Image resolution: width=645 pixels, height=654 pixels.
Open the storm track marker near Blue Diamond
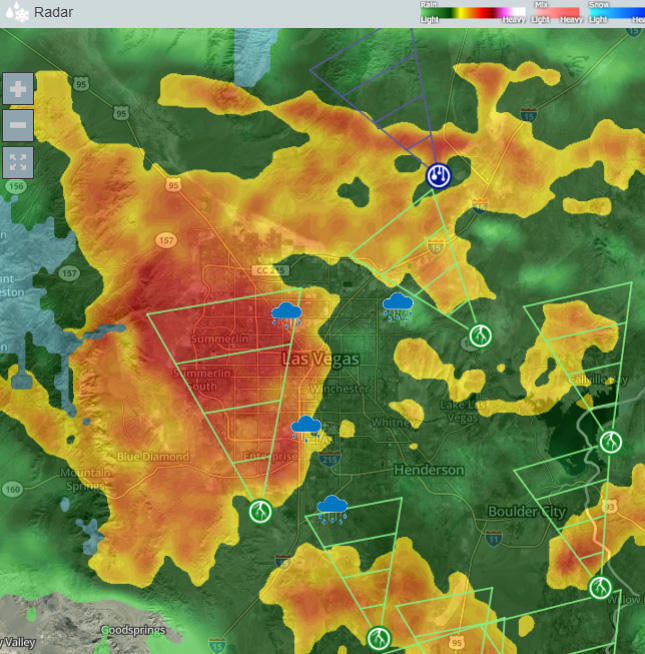(x=260, y=511)
